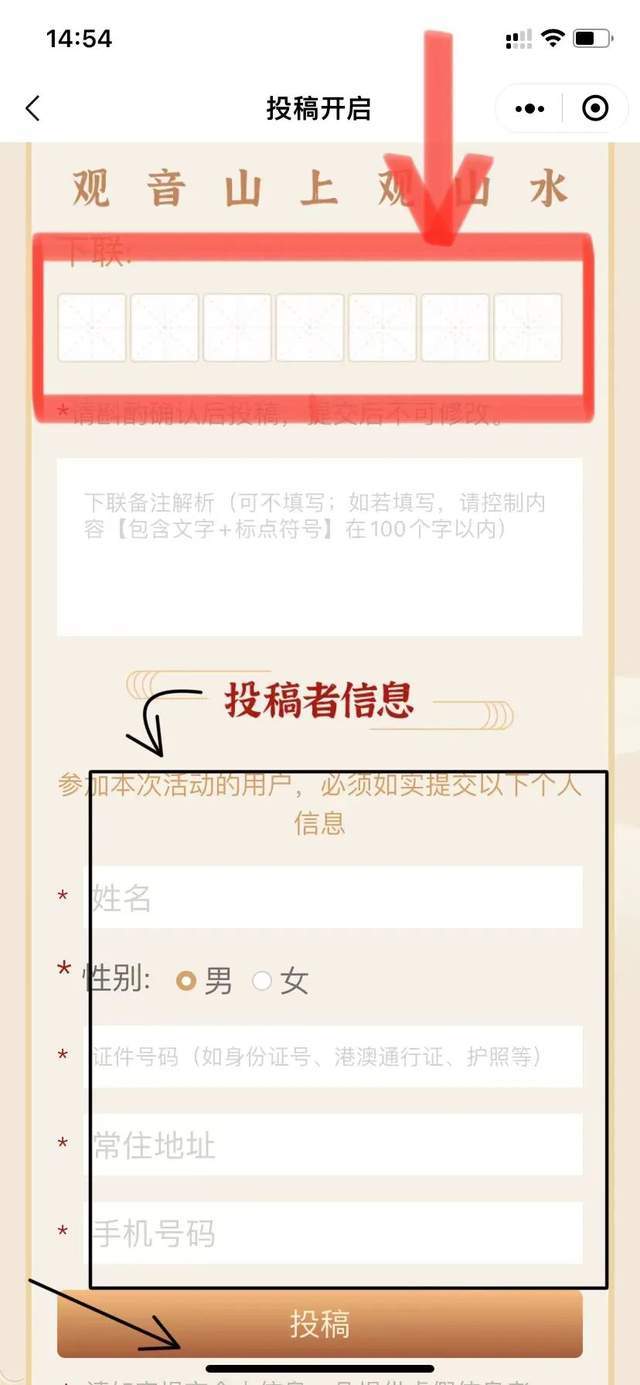Tap the 下联备注解析 text area
Image resolution: width=640 pixels, height=1385 pixels.
click(320, 547)
